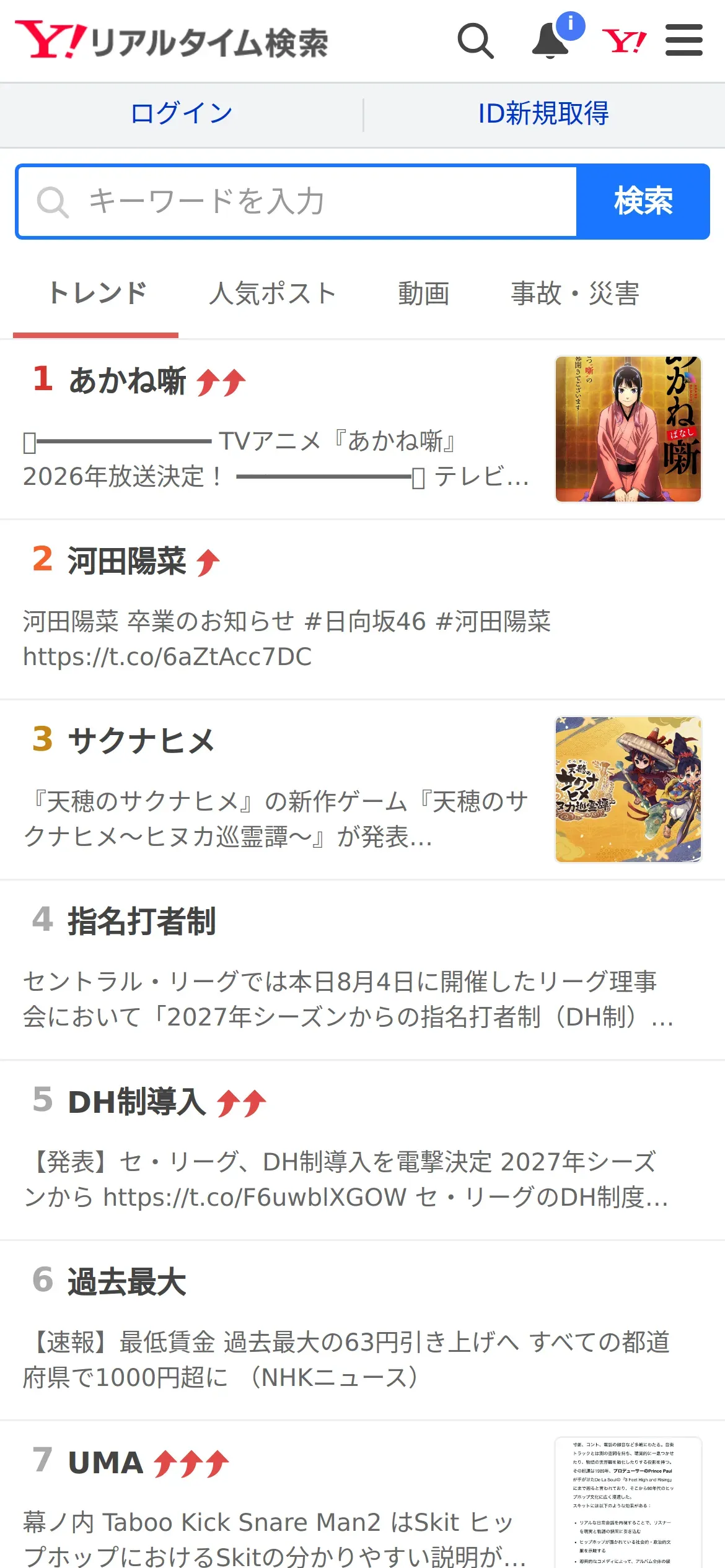Open the hamburger menu
The height and width of the screenshot is (1568, 725).
(x=683, y=41)
